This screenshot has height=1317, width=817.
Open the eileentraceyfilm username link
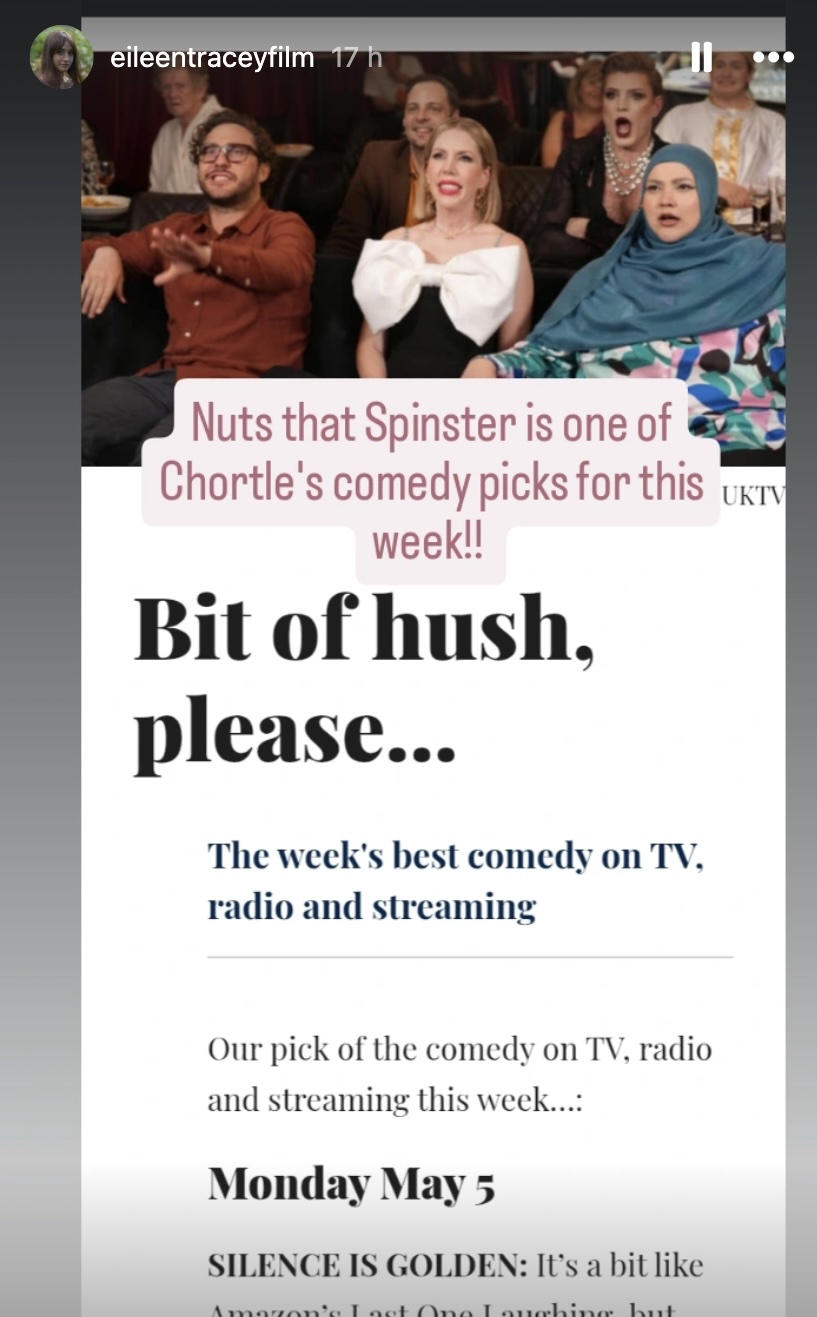click(x=212, y=58)
